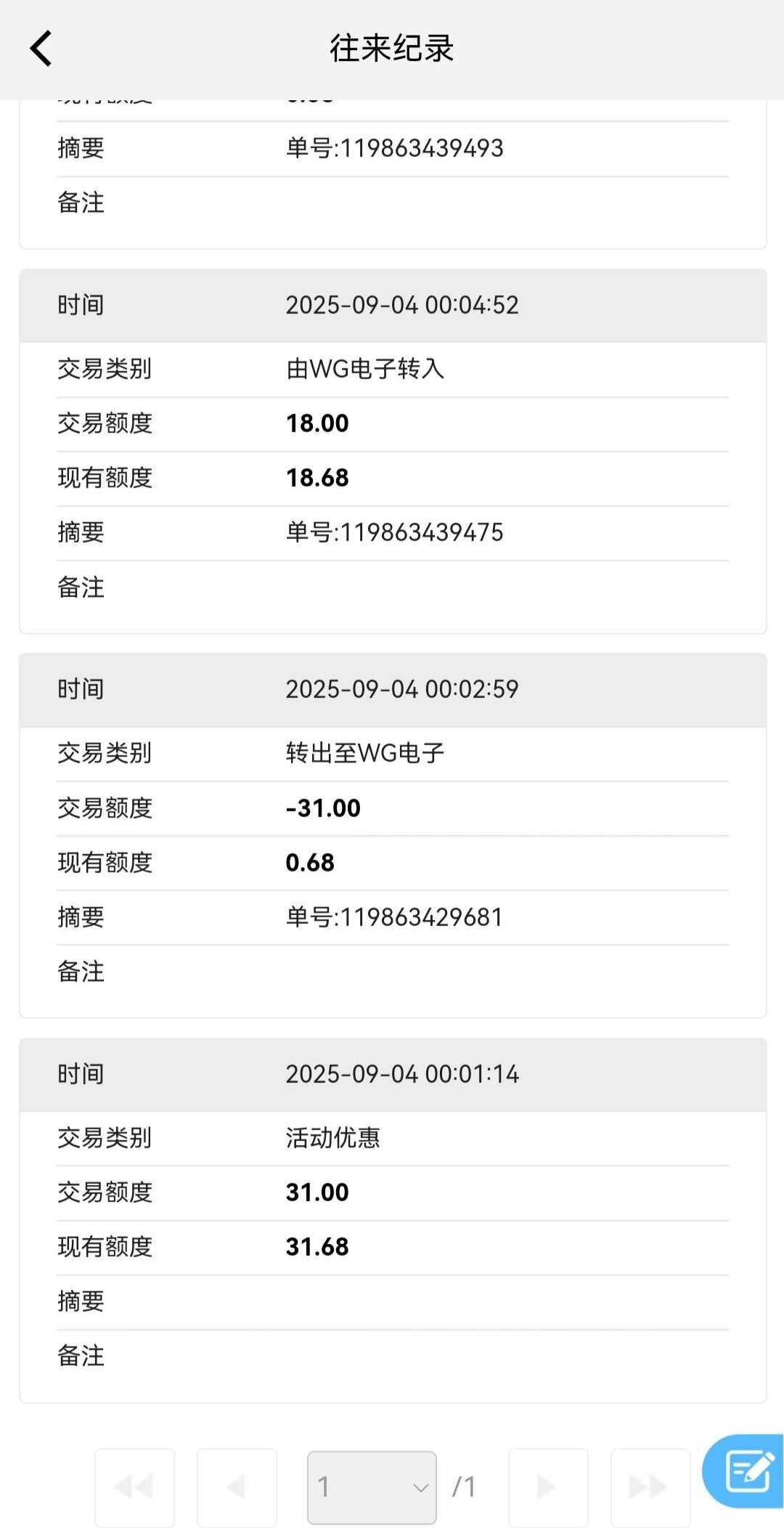
Task: Go to the previous page
Action: 237,1487
